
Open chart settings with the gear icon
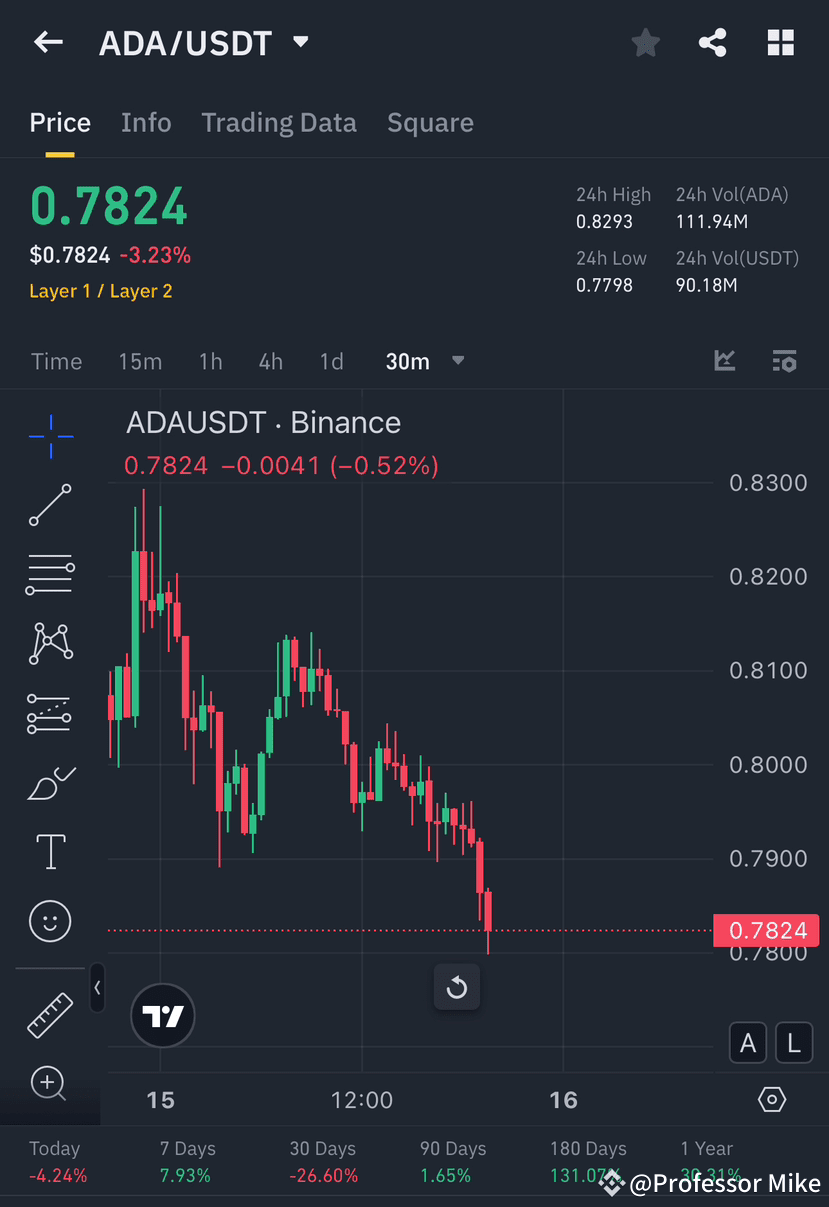tap(771, 1098)
